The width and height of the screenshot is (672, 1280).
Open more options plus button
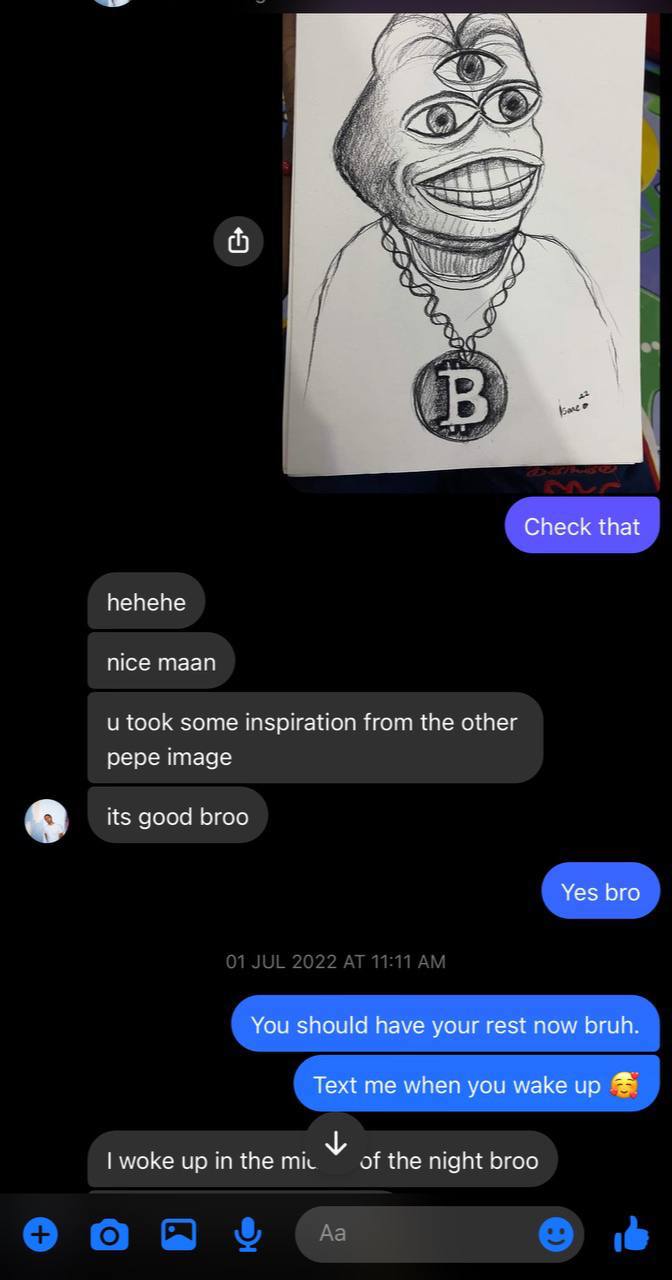point(40,1235)
